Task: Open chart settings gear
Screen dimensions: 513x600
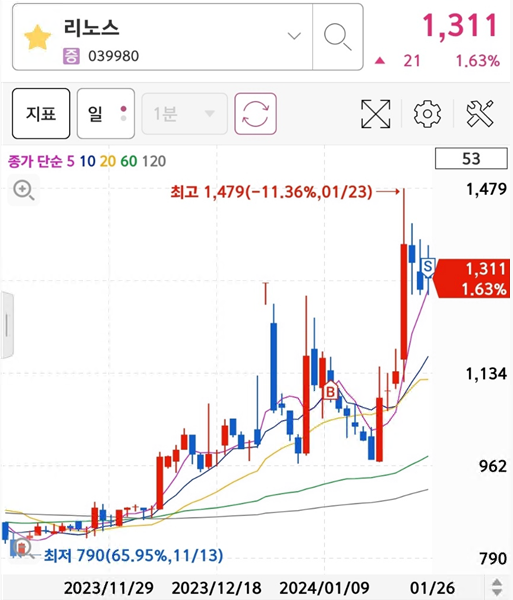Action: pyautogui.click(x=427, y=113)
